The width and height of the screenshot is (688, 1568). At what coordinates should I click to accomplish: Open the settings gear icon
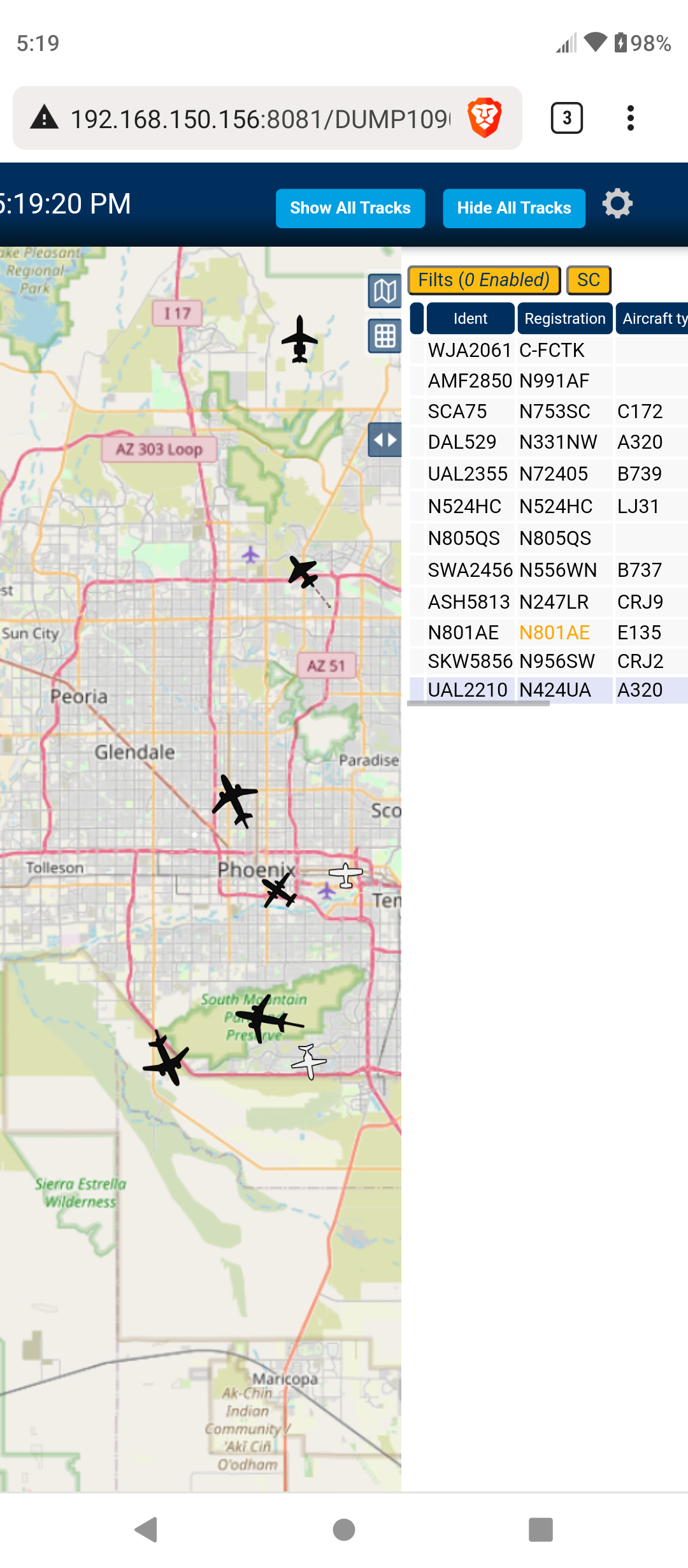[617, 204]
